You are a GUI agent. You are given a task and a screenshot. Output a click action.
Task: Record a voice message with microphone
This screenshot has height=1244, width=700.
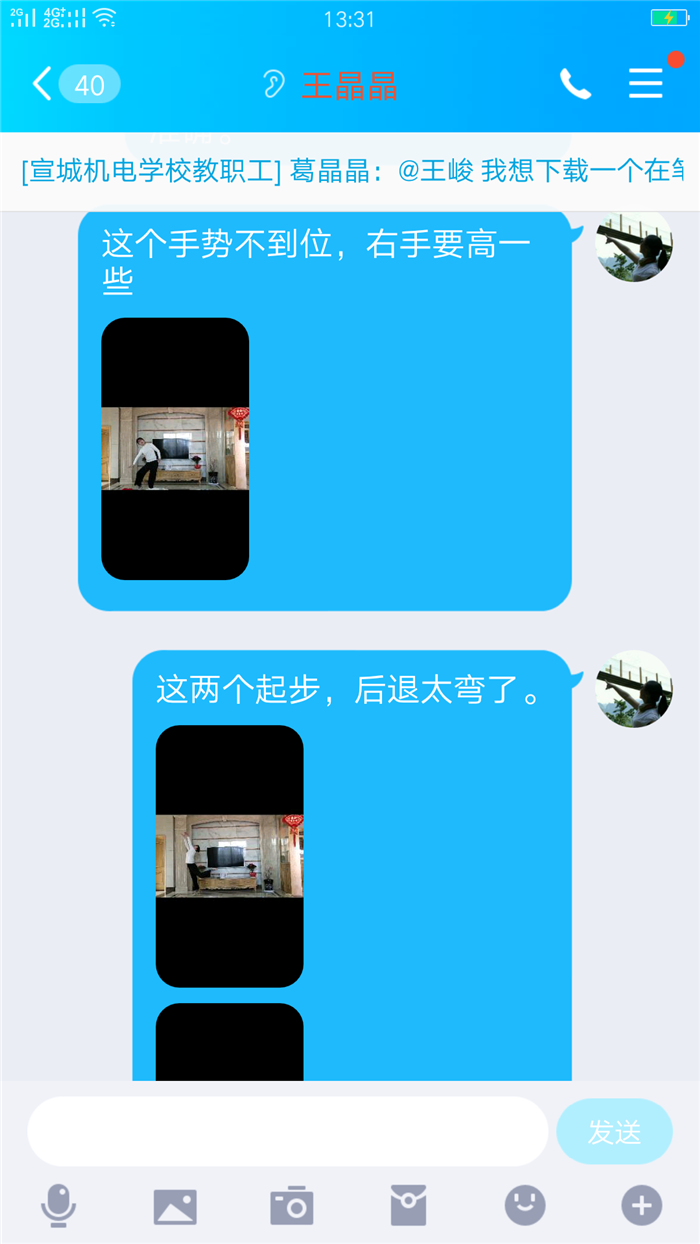tap(58, 1205)
